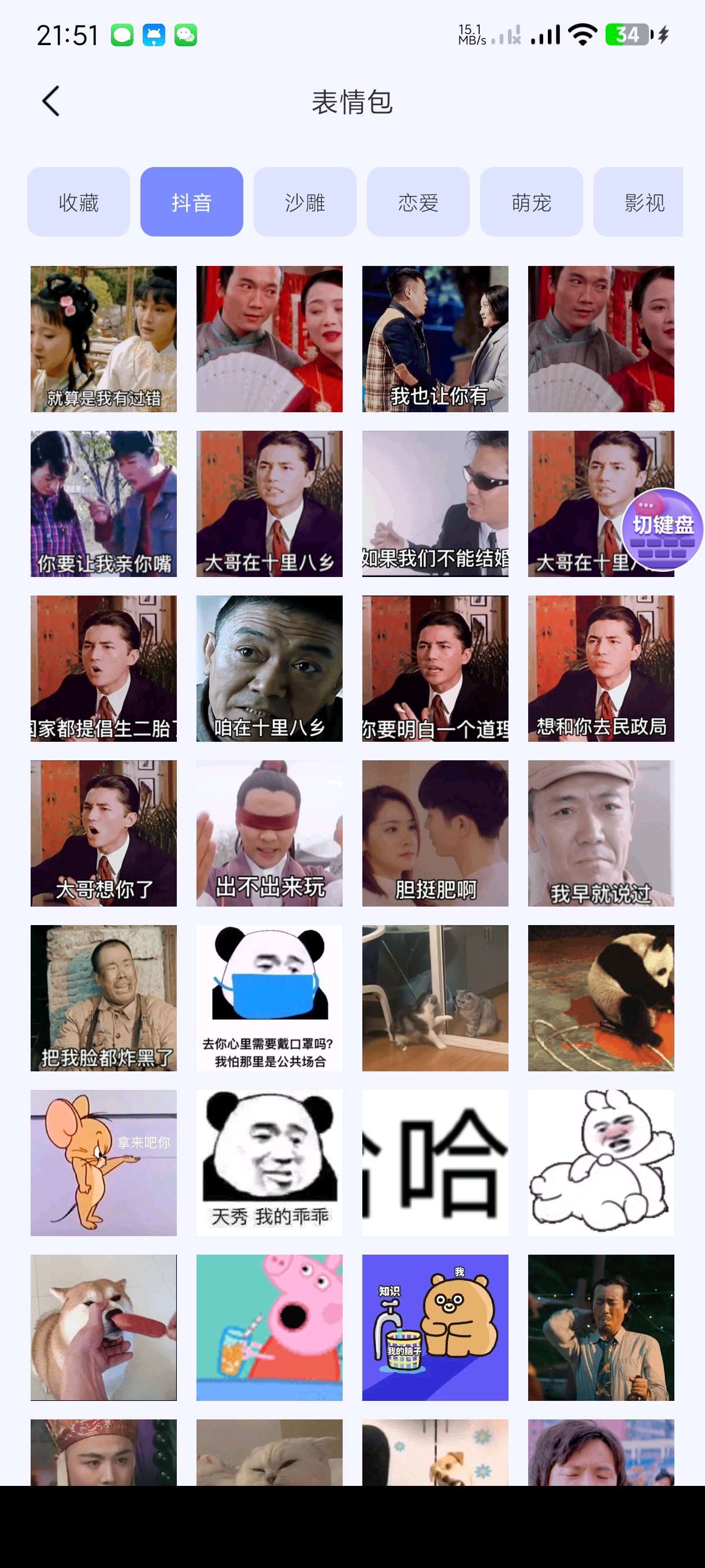This screenshot has height=1568, width=705.
Task: Pick the 想和你去民政局 sticker
Action: pos(601,668)
